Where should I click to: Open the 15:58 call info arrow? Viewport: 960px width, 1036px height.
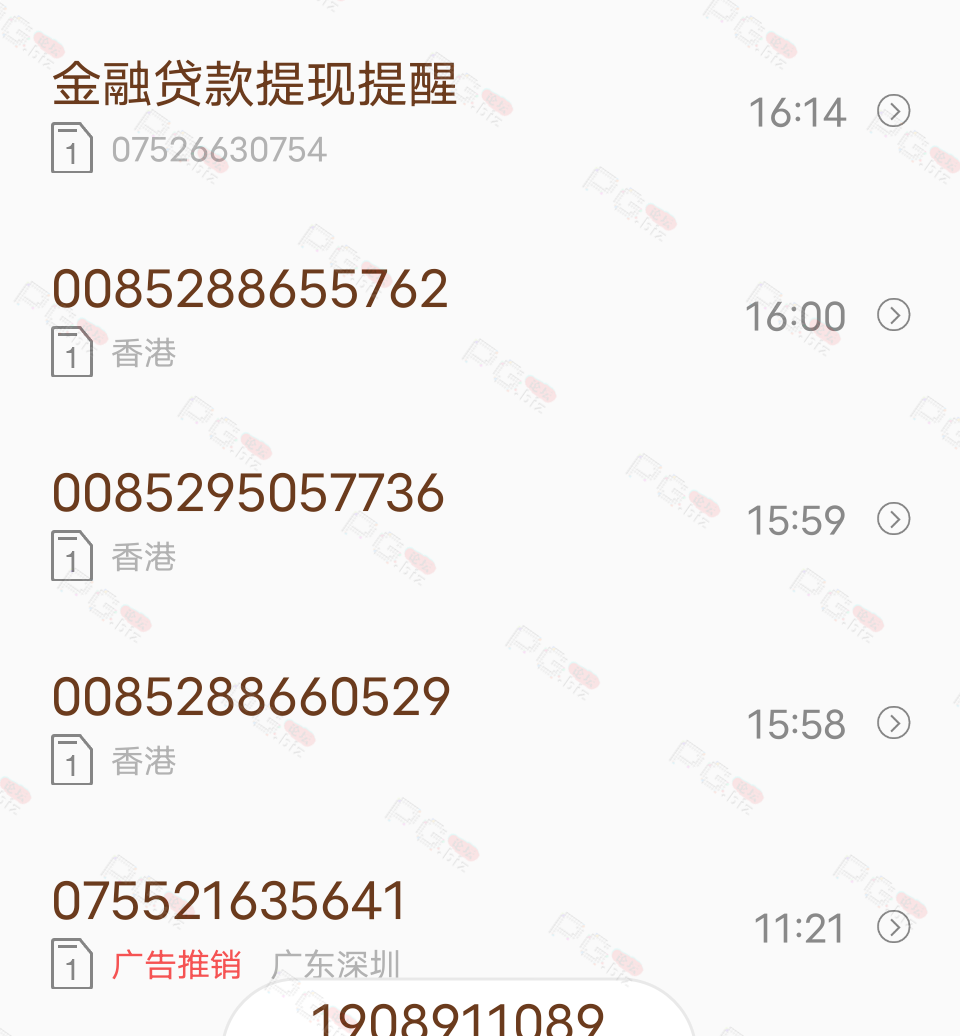point(893,723)
